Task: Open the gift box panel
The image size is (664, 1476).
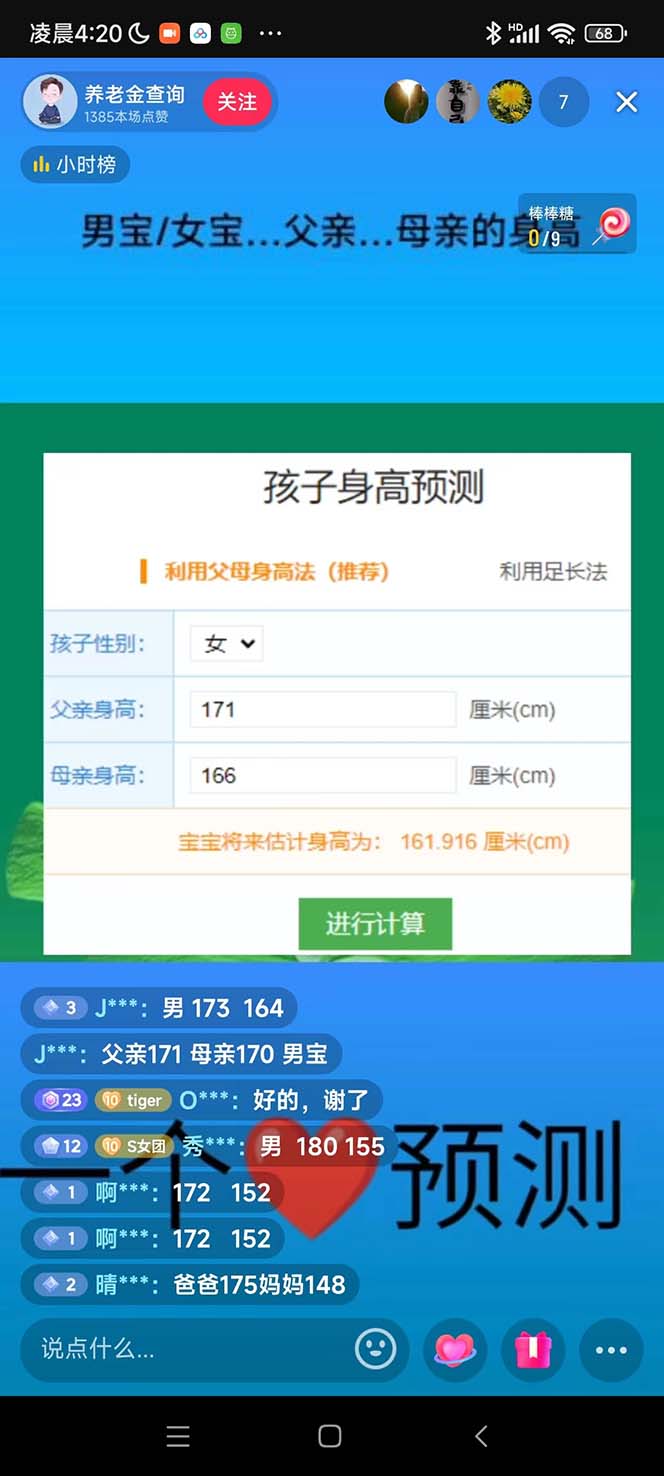Action: coord(533,1349)
